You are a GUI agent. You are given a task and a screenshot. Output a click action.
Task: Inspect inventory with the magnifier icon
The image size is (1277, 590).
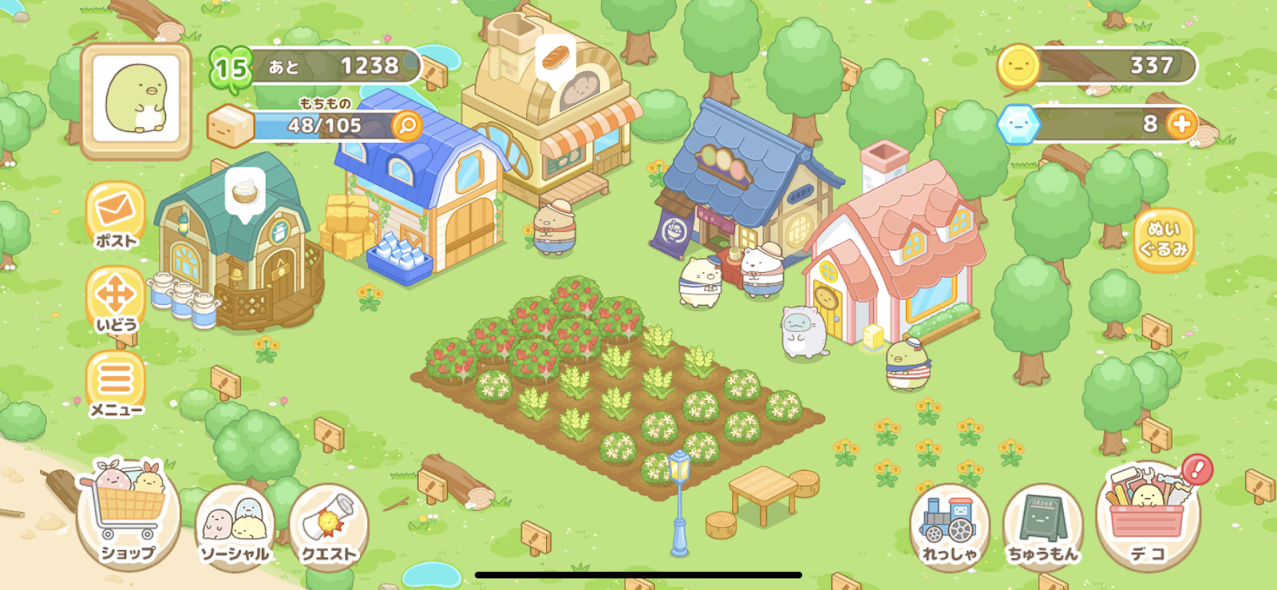coord(406,126)
